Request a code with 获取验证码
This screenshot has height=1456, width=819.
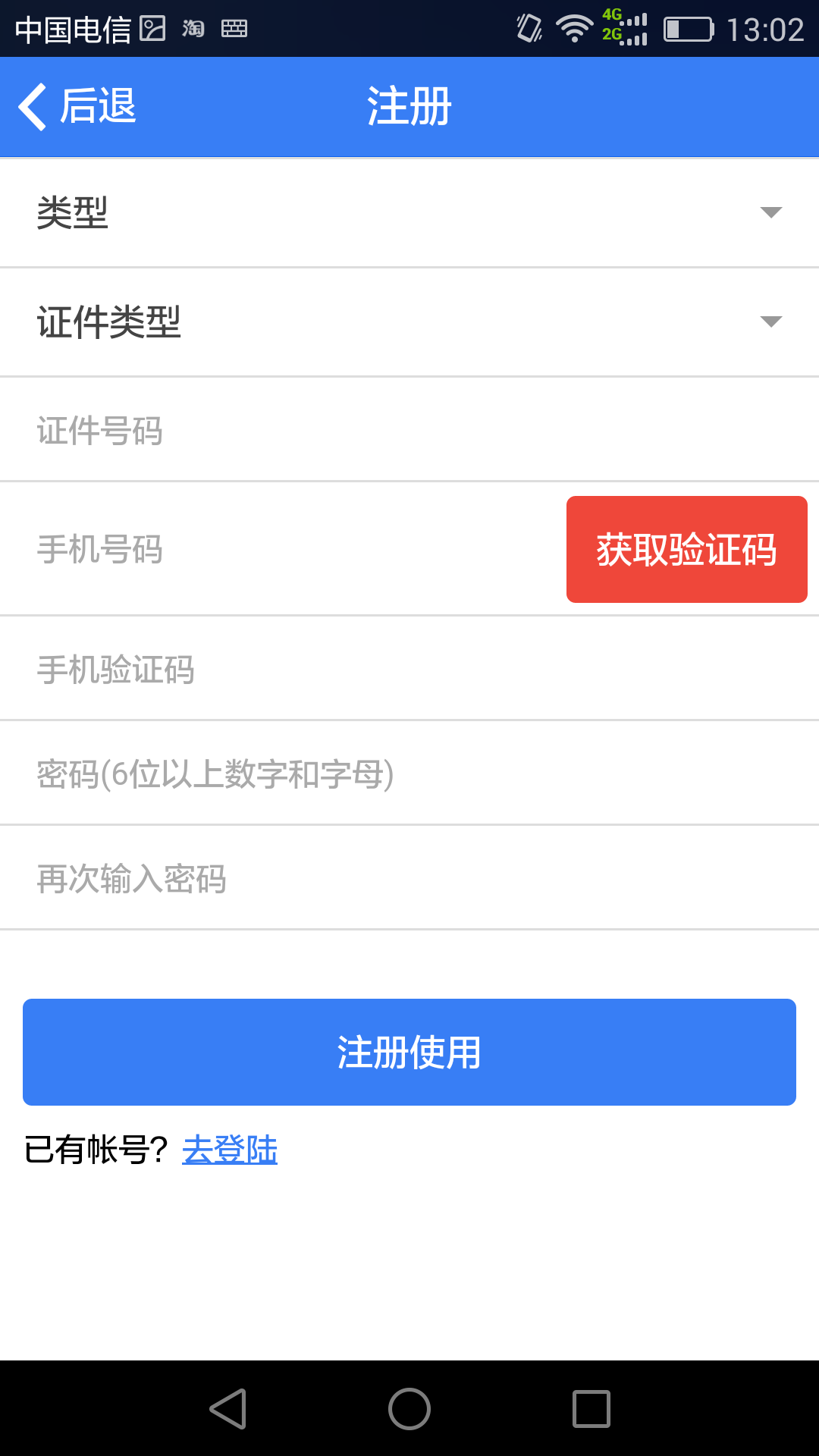687,549
